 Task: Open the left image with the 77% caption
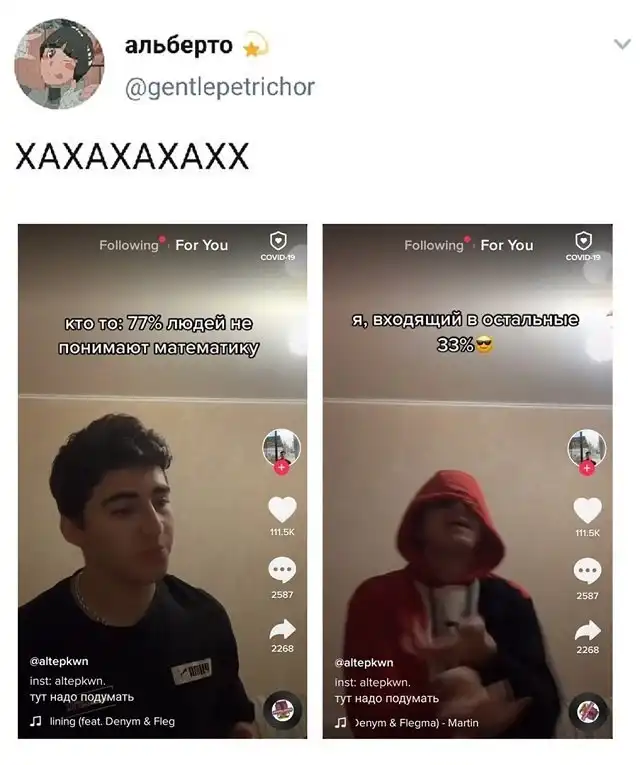162,481
